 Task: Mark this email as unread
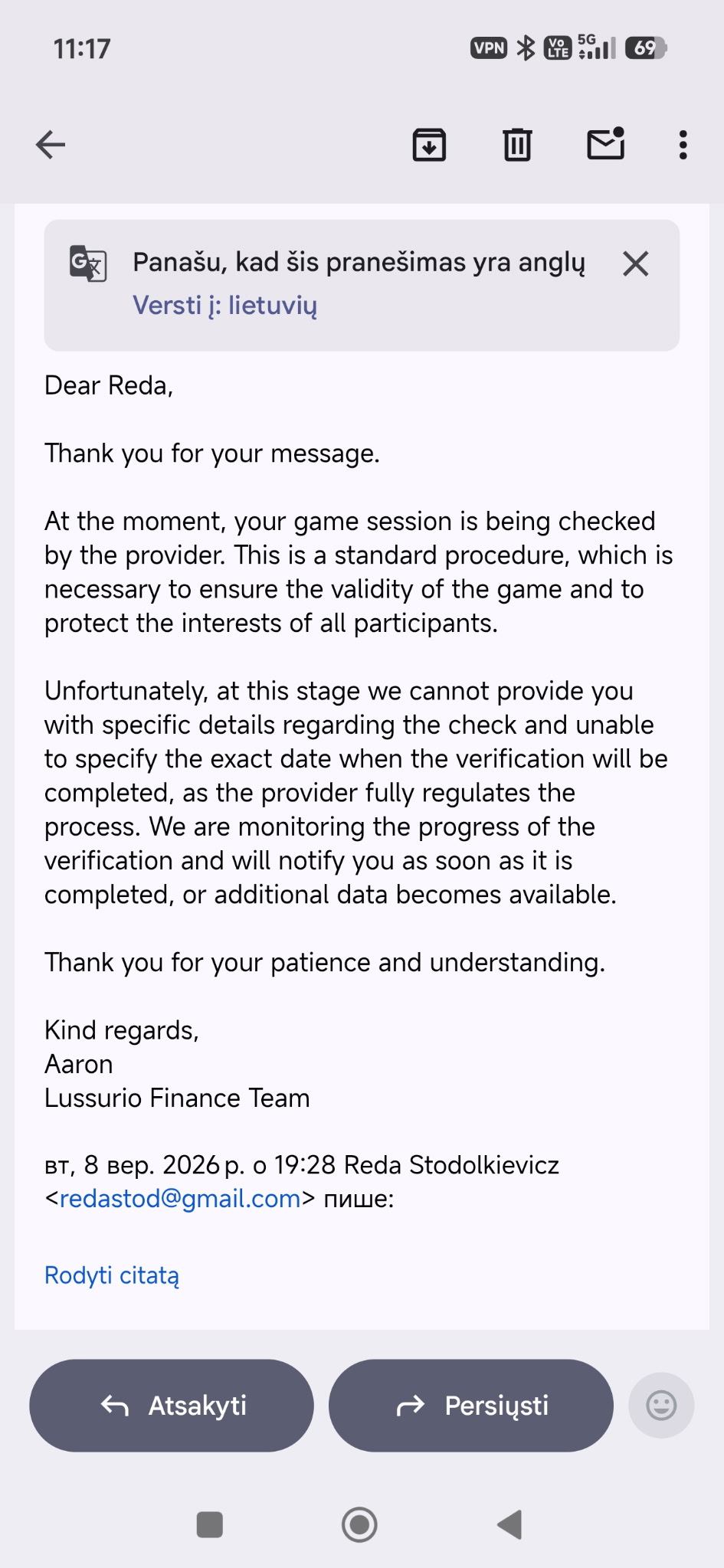[x=606, y=143]
